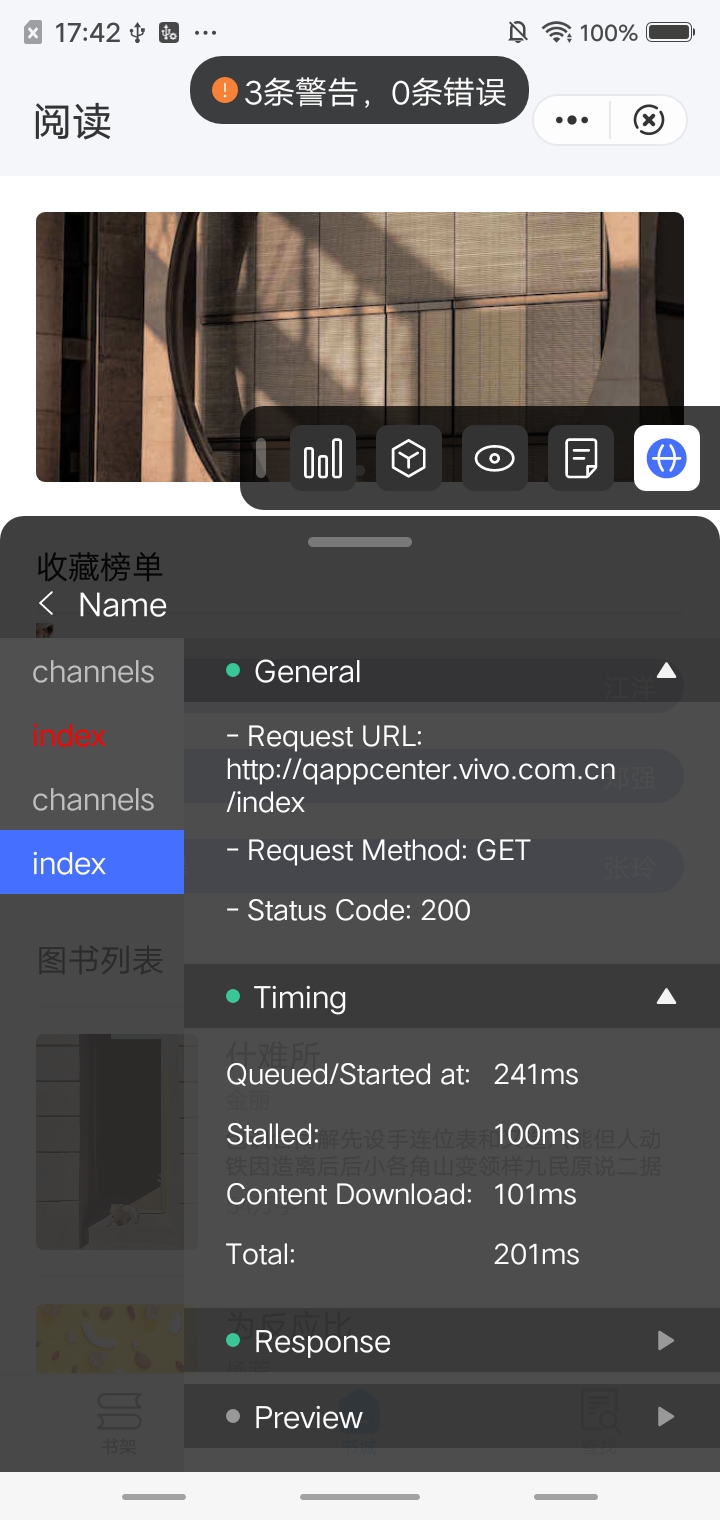Viewport: 720px width, 1520px height.
Task: Select the performance stats tool icon
Action: pos(322,457)
